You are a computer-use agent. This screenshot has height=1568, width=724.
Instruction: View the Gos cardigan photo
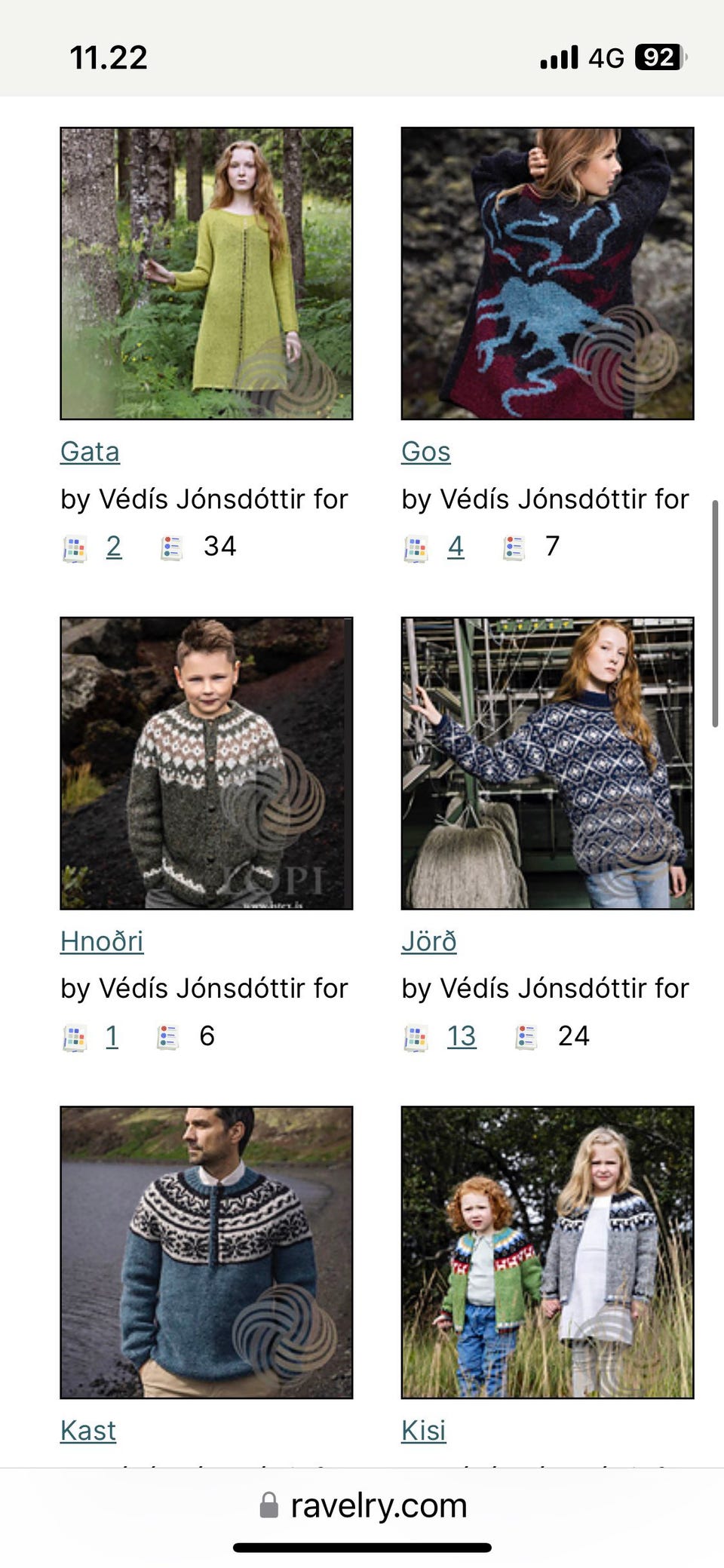tap(548, 273)
